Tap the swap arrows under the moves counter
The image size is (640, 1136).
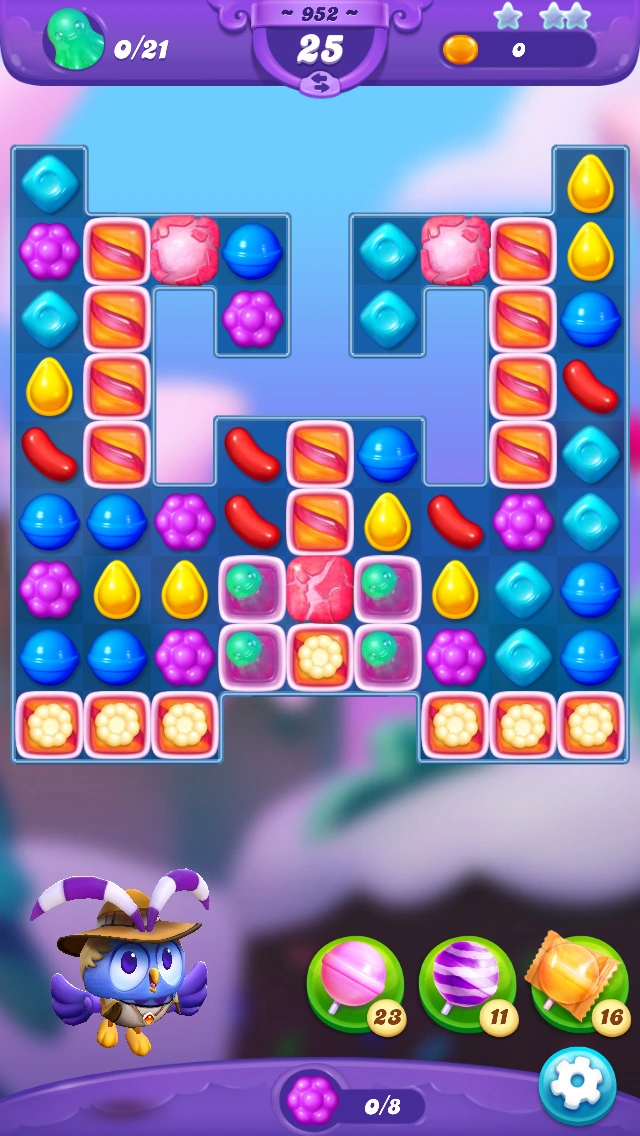(320, 84)
